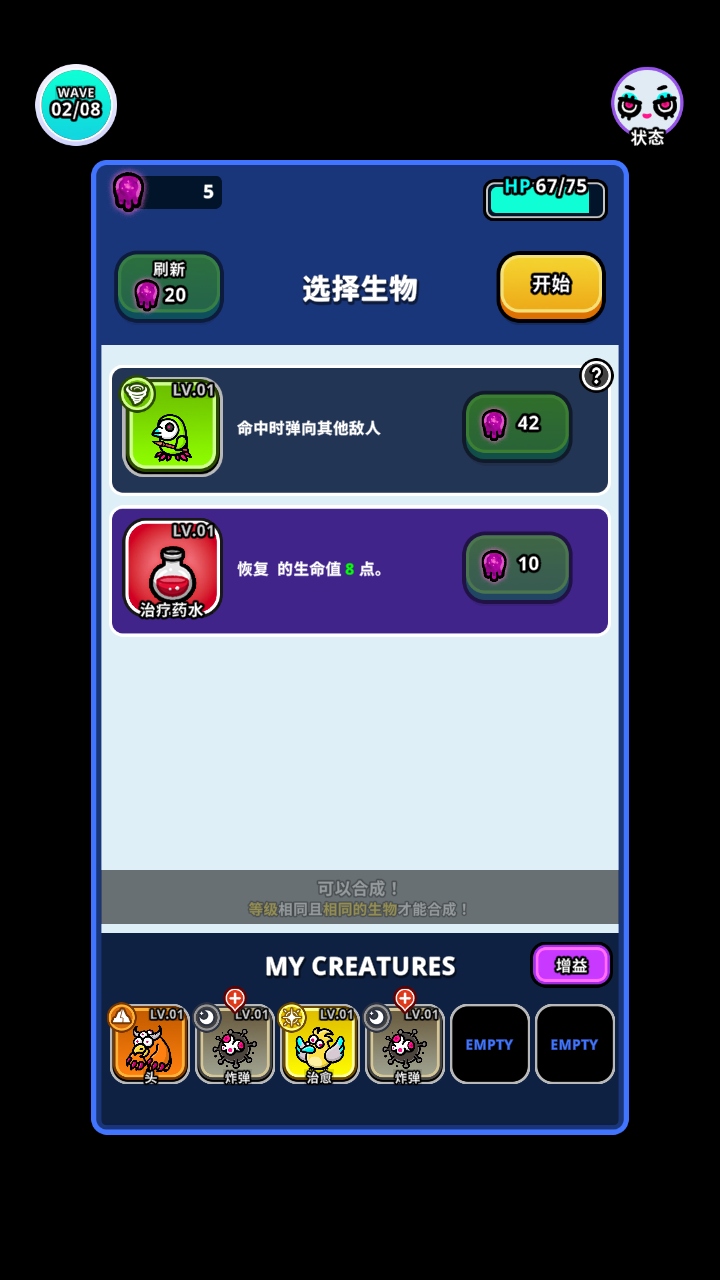
Task: Select the 头 orange monster creature icon
Action: 150,1045
